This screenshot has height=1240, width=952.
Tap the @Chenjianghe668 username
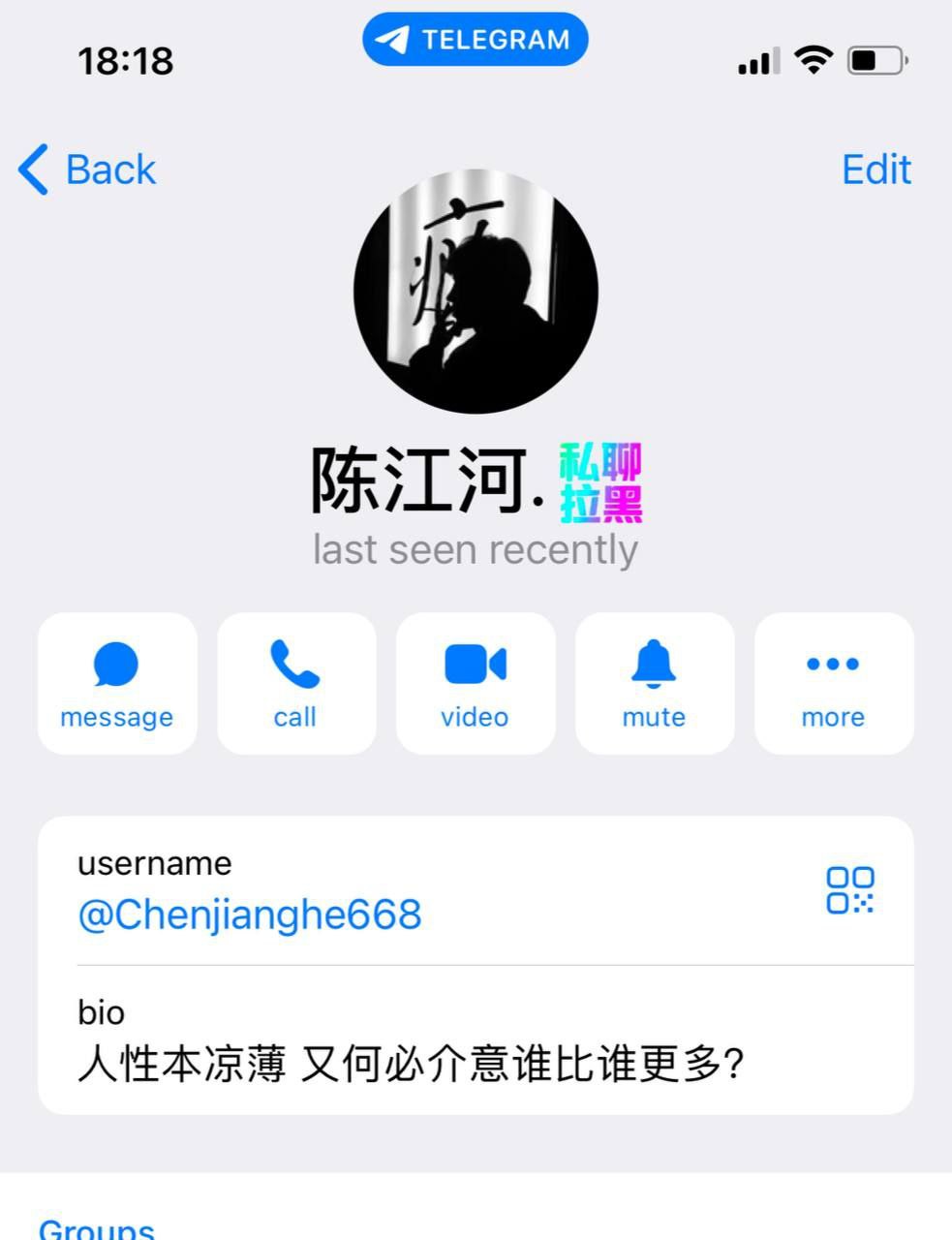250,914
